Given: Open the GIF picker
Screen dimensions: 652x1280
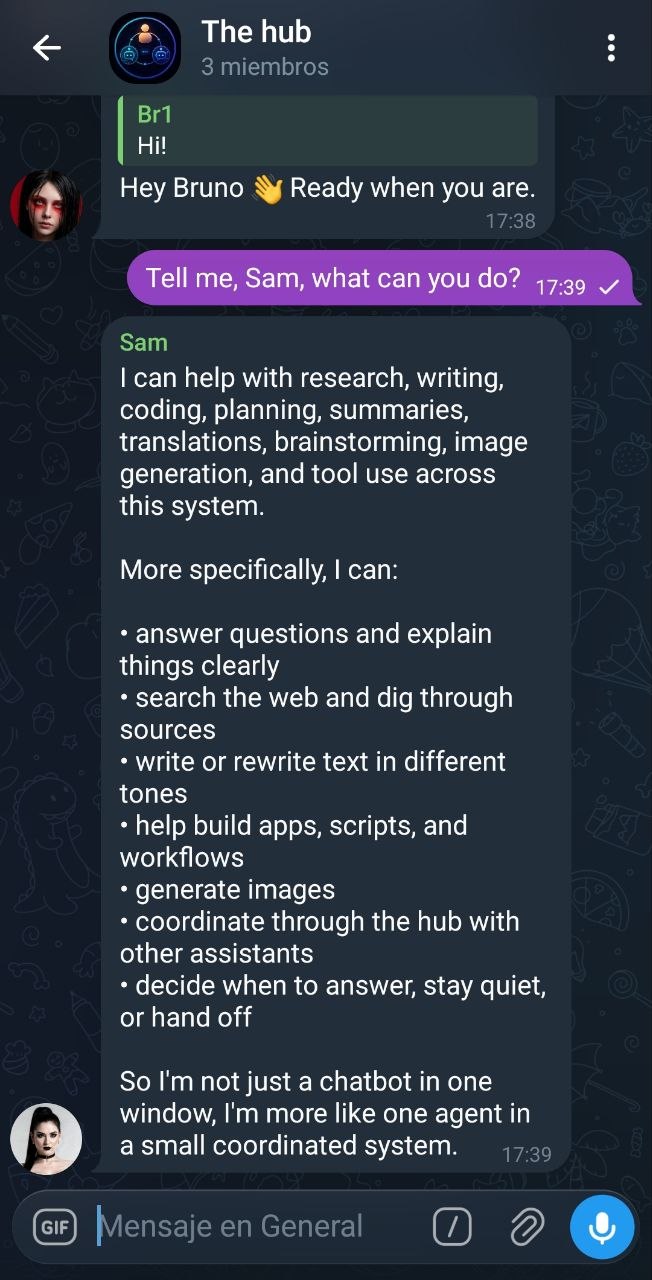Looking at the screenshot, I should pos(55,1227).
